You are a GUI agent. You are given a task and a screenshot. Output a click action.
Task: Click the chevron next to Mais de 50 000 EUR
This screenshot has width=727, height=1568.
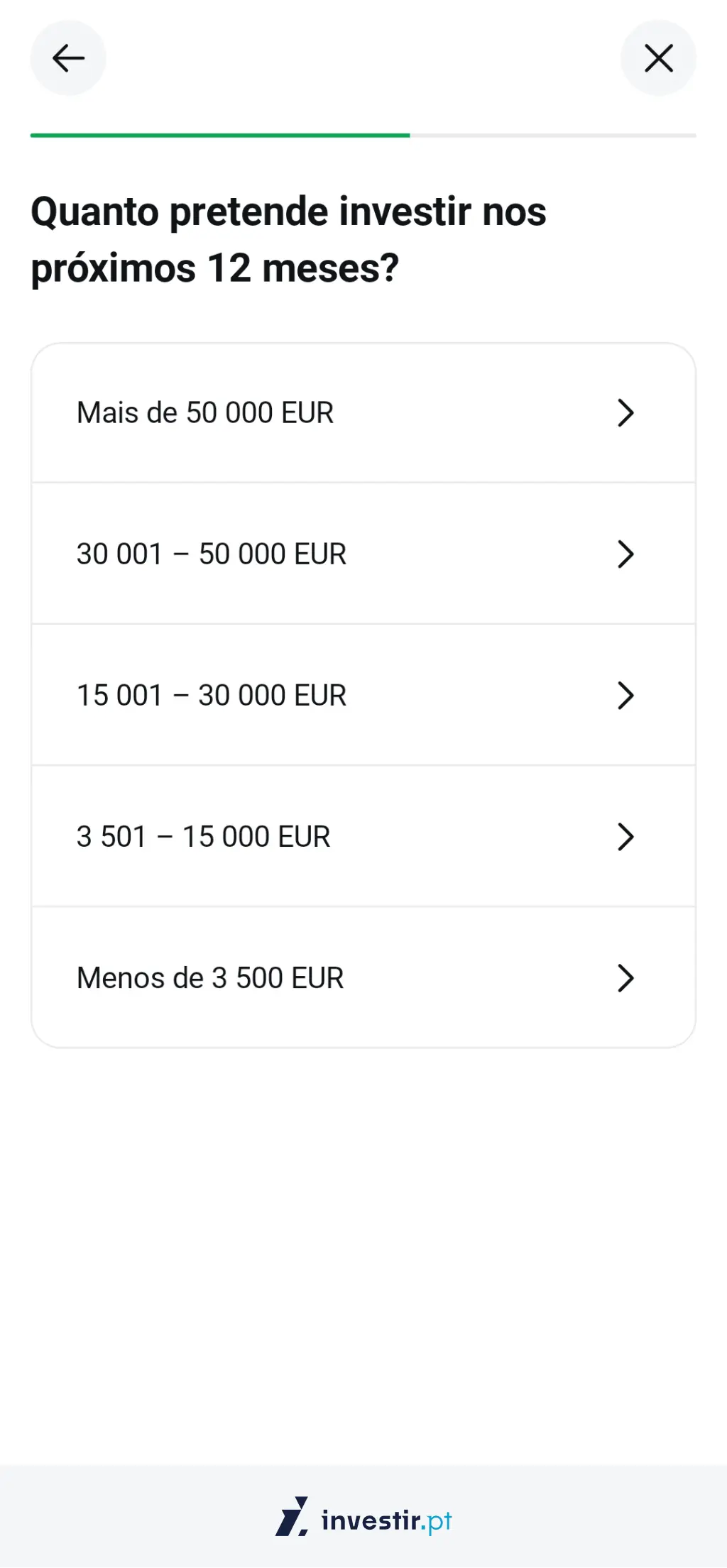[x=625, y=413]
